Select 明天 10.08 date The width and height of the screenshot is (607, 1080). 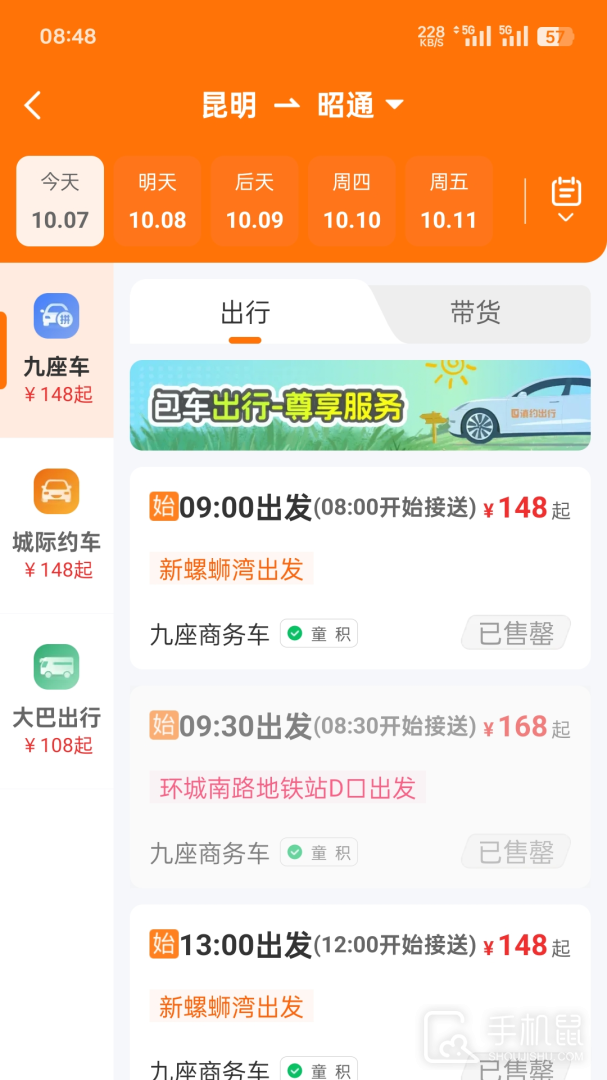(157, 201)
